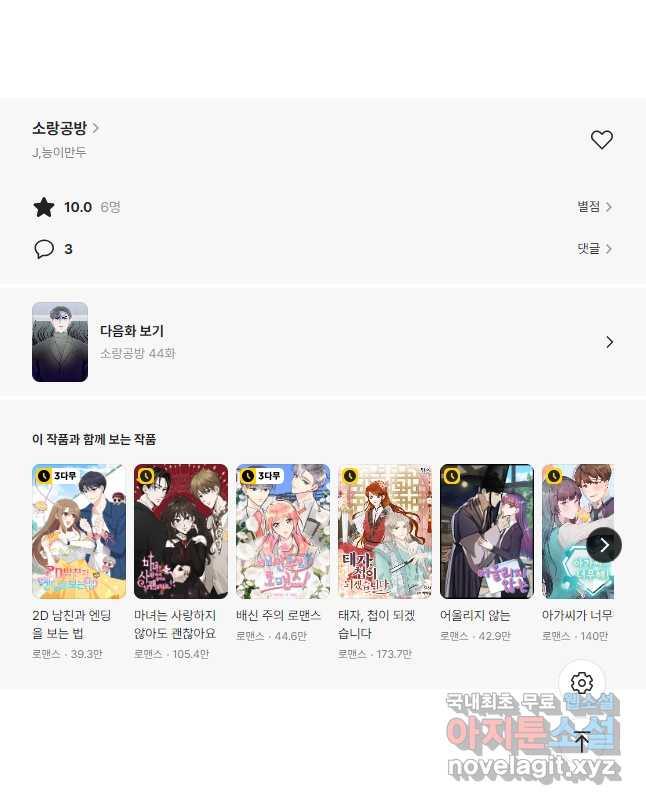
Task: Open 배신 주의 로맨스
Action: click(283, 531)
